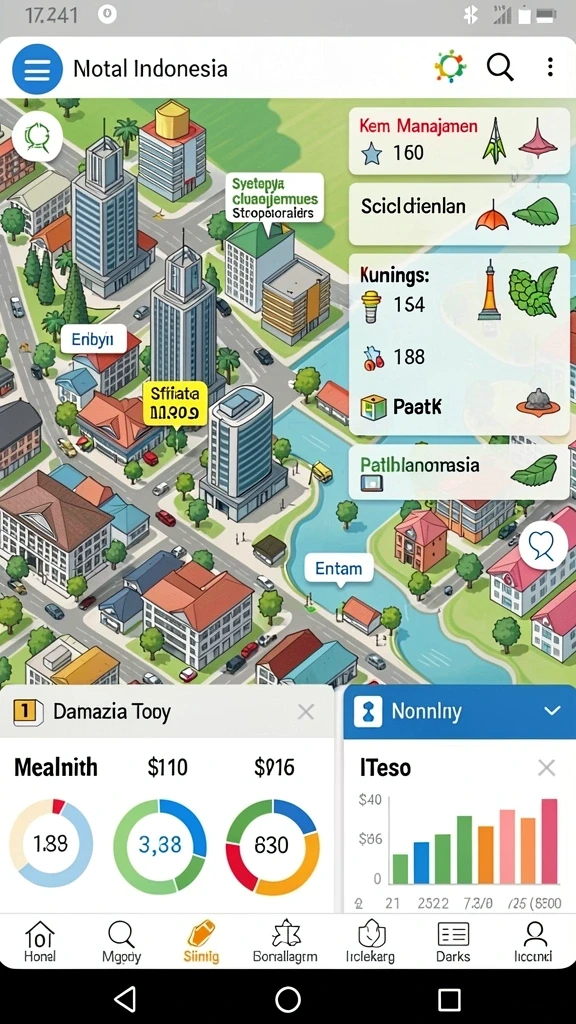Dismiss the ITeso chart card
The width and height of the screenshot is (576, 1024).
coord(547,767)
